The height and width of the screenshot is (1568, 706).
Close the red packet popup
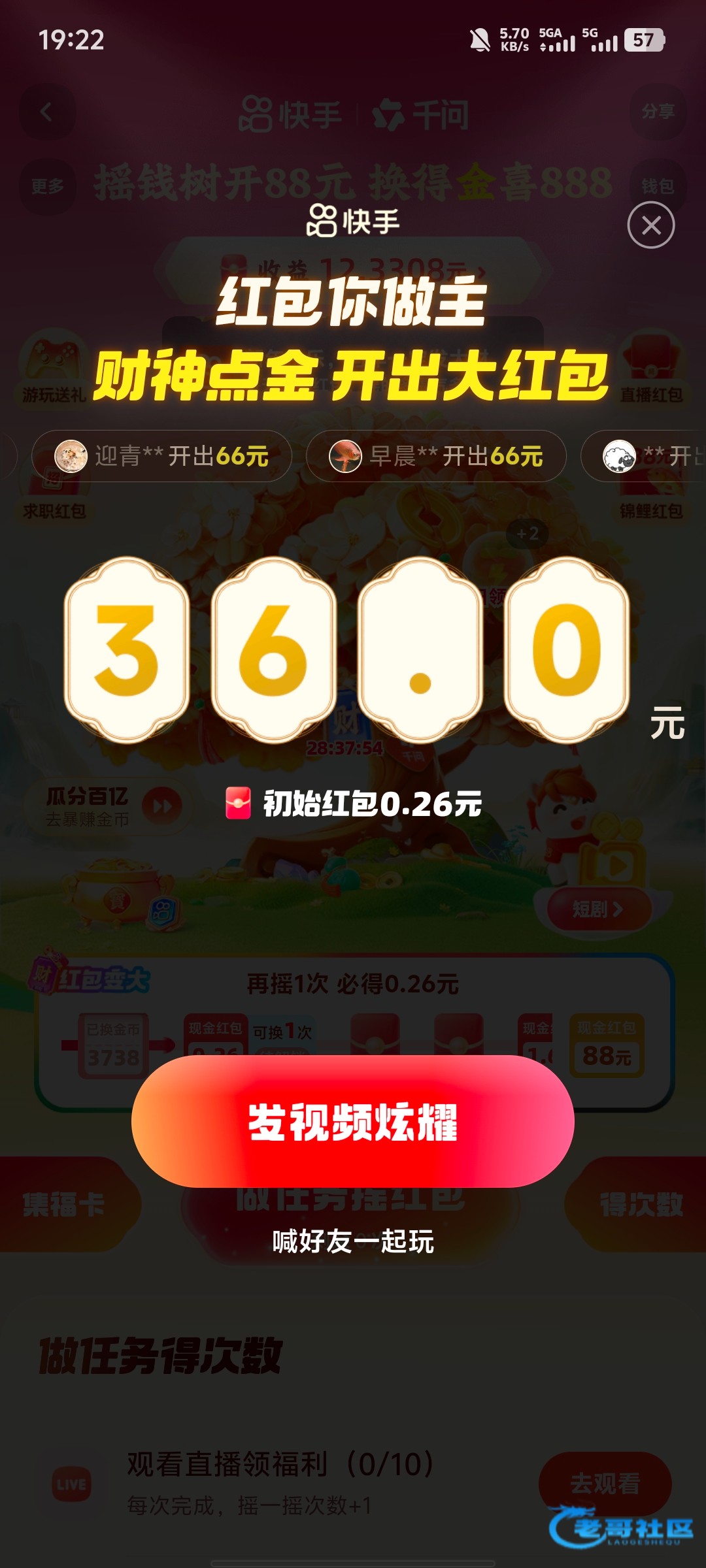[x=650, y=225]
